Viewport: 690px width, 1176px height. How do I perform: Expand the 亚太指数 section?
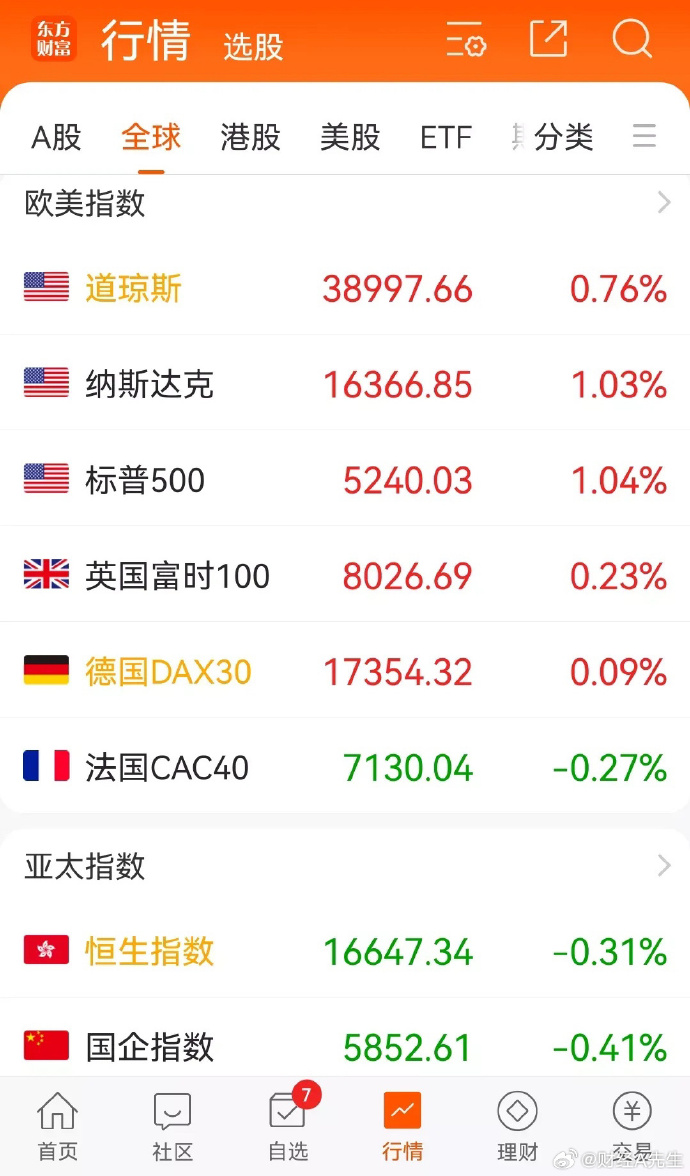click(345, 866)
